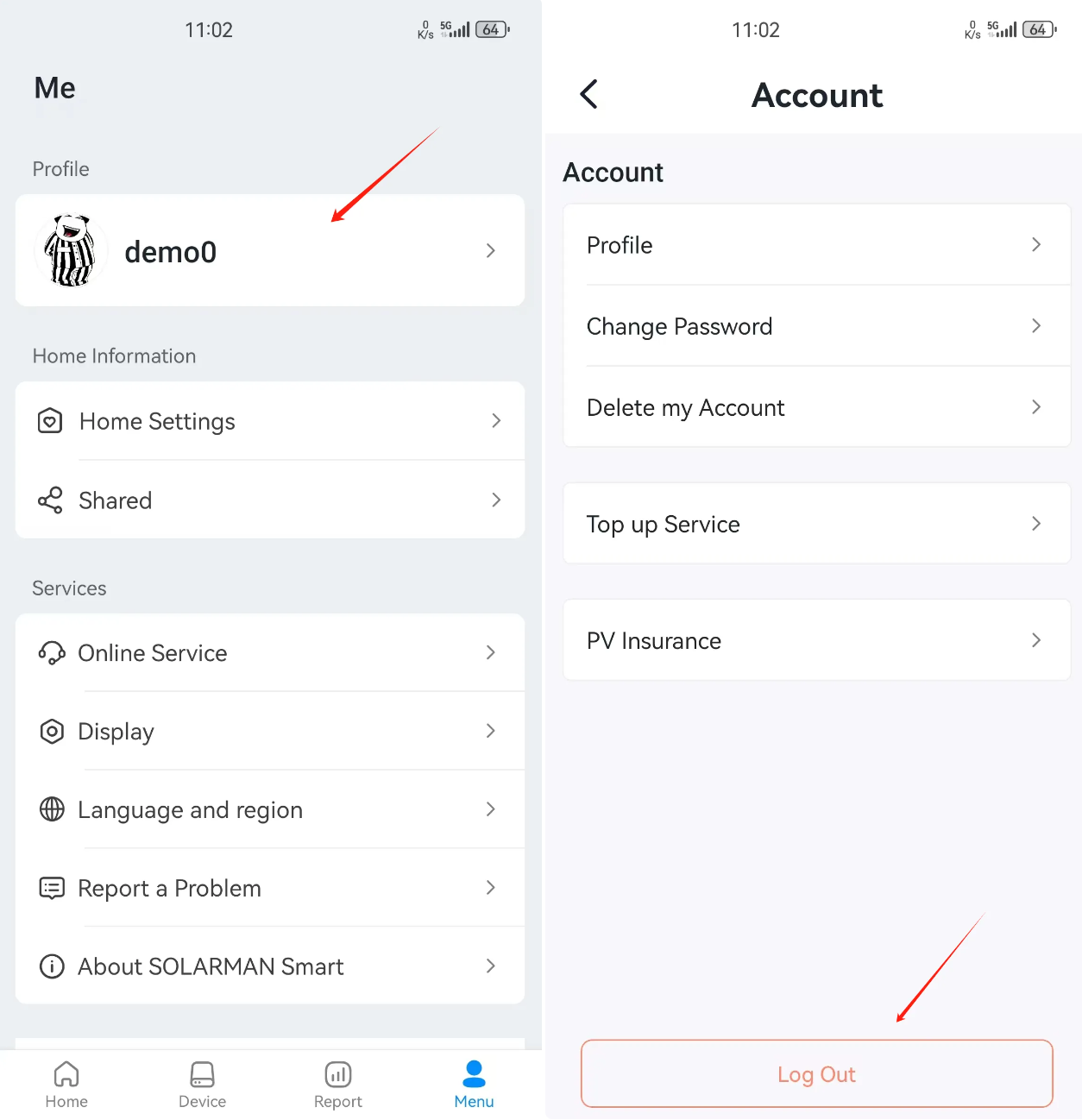Open the Shared row
The image size is (1082, 1120).
coord(269,500)
